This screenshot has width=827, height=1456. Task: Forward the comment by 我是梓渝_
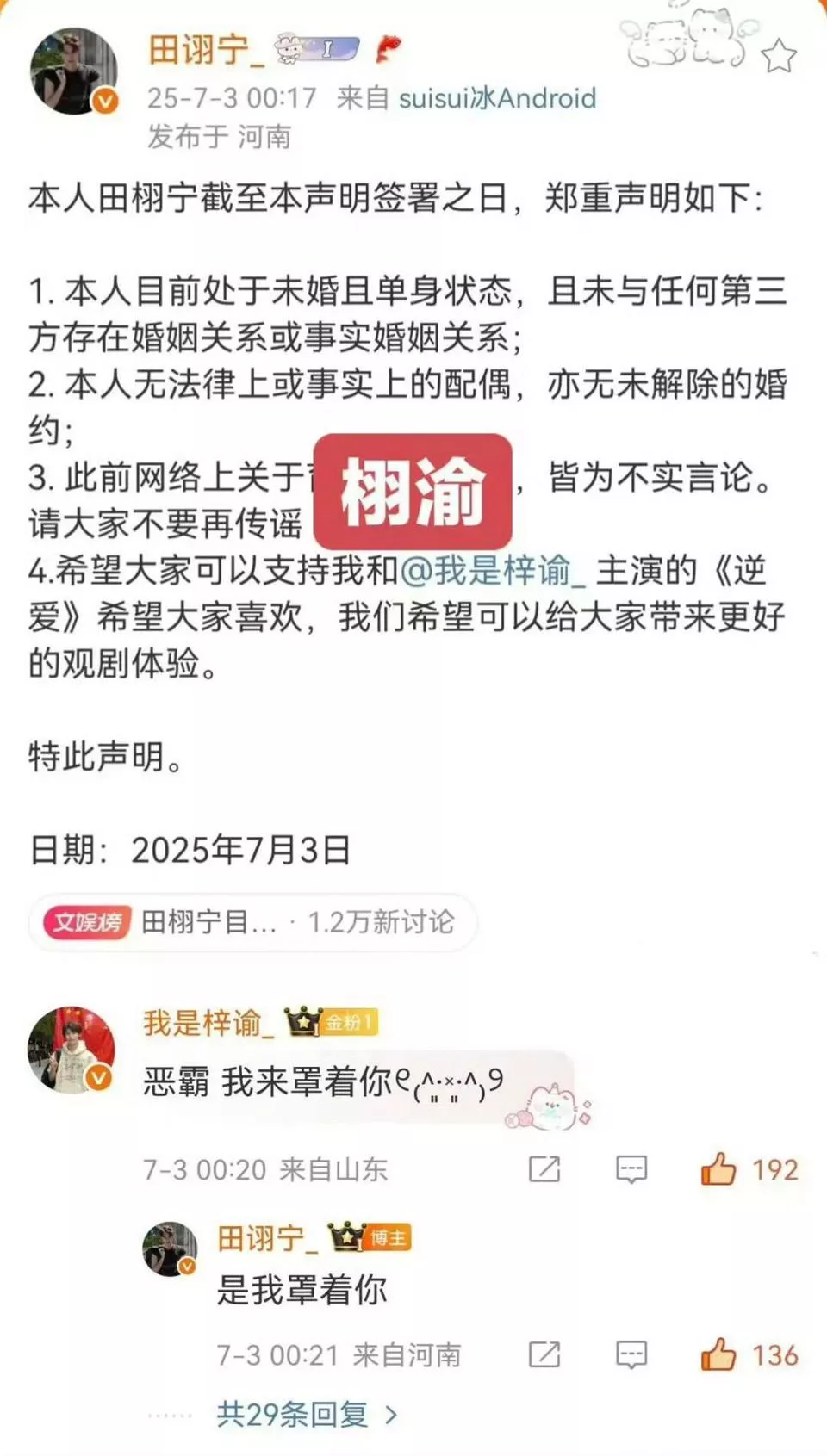[x=544, y=1169]
